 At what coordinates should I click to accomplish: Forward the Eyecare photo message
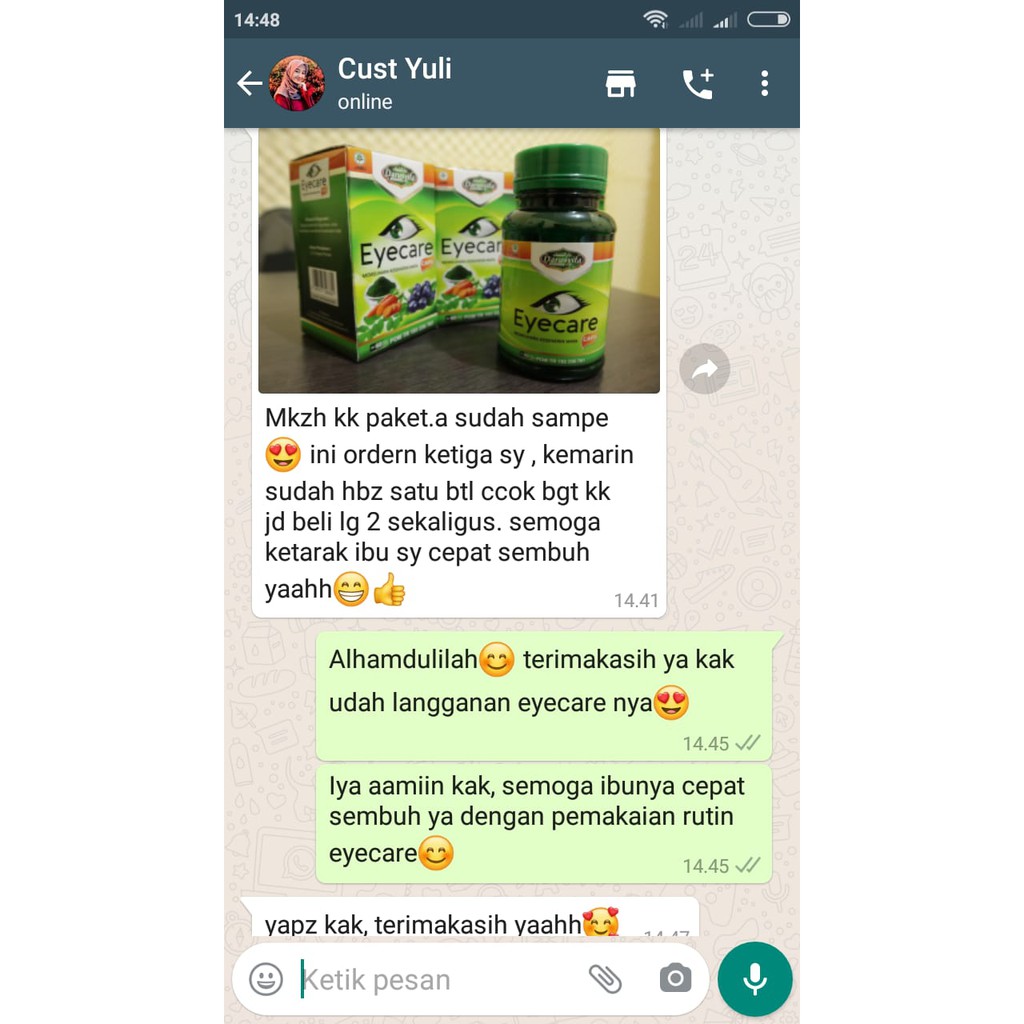(x=705, y=371)
